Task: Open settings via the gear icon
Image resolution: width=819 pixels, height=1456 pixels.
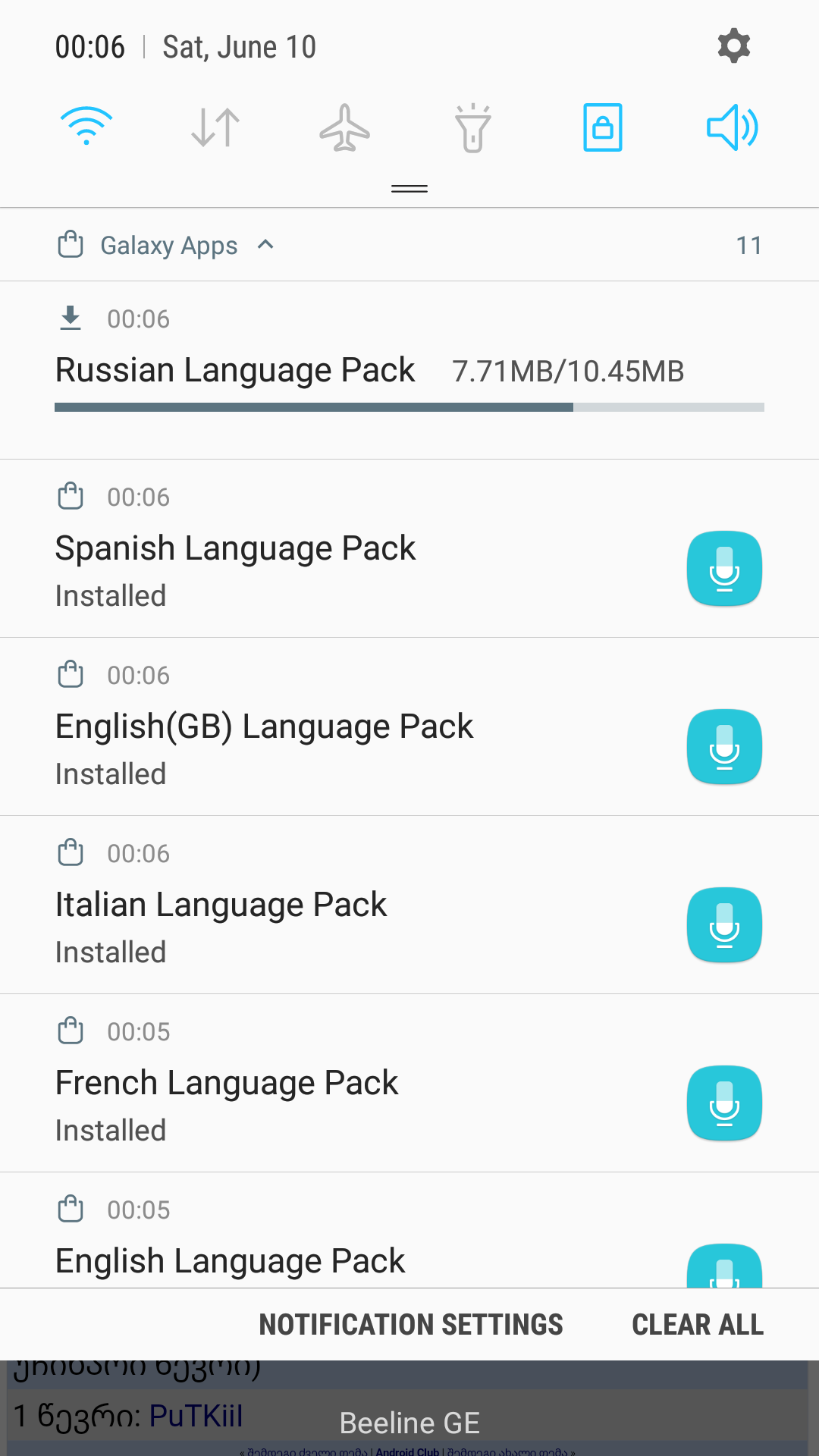Action: (x=733, y=46)
